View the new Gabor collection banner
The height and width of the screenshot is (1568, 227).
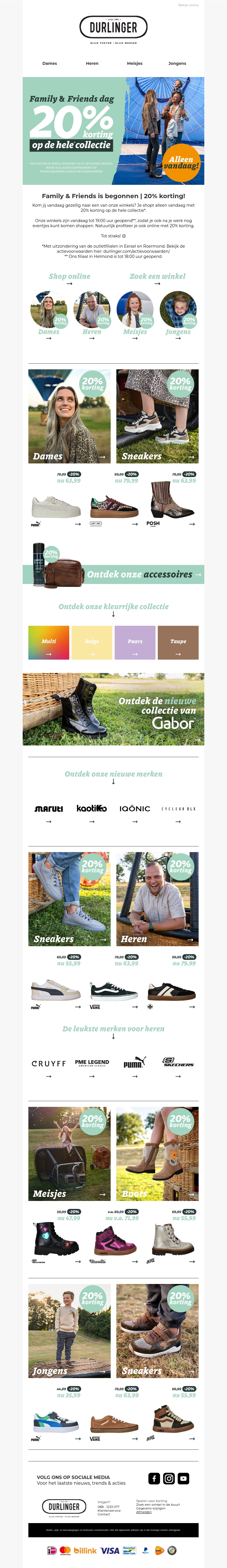pyautogui.click(x=113, y=709)
